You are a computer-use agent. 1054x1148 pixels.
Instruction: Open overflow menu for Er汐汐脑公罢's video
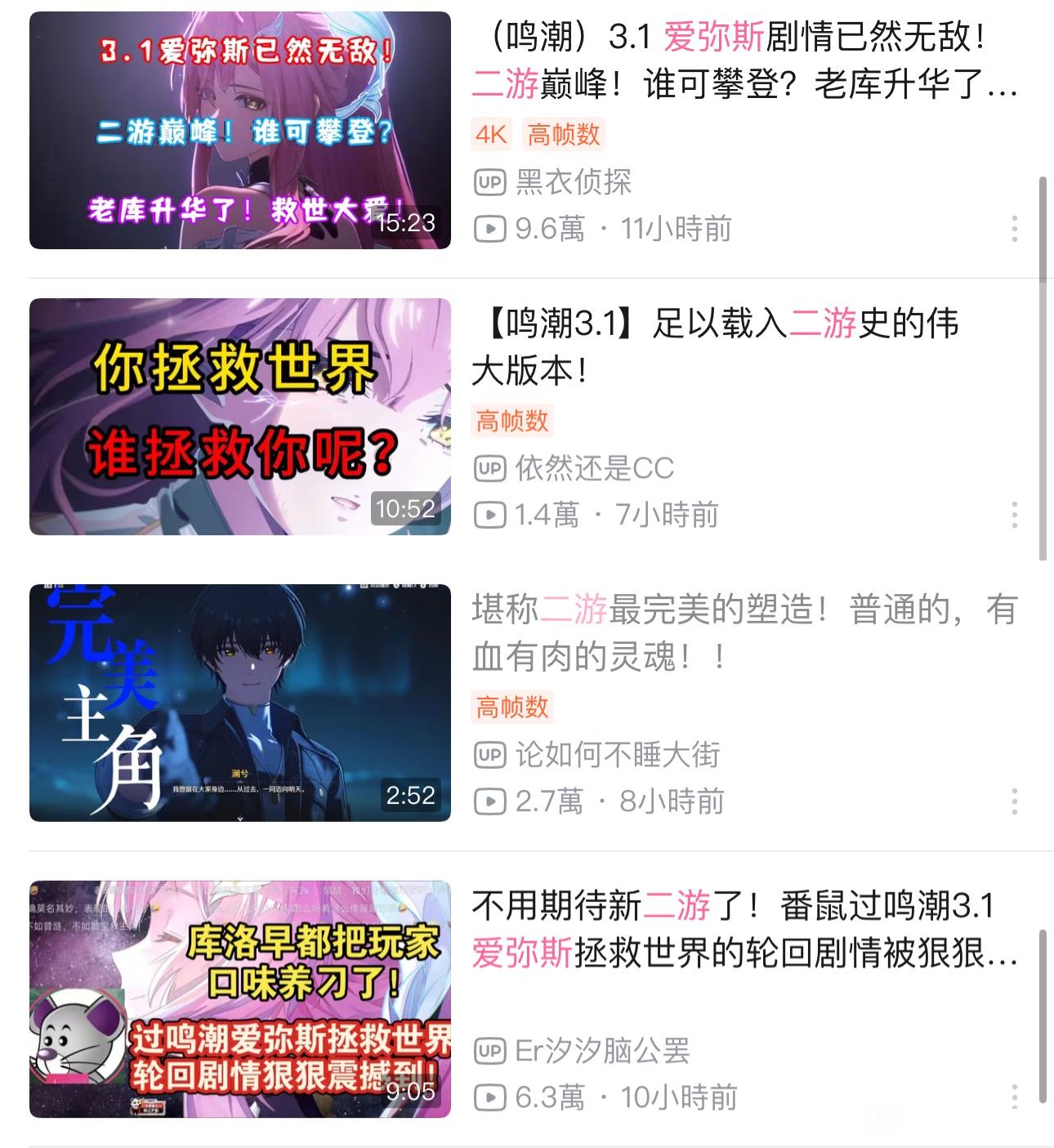coord(1014,1097)
